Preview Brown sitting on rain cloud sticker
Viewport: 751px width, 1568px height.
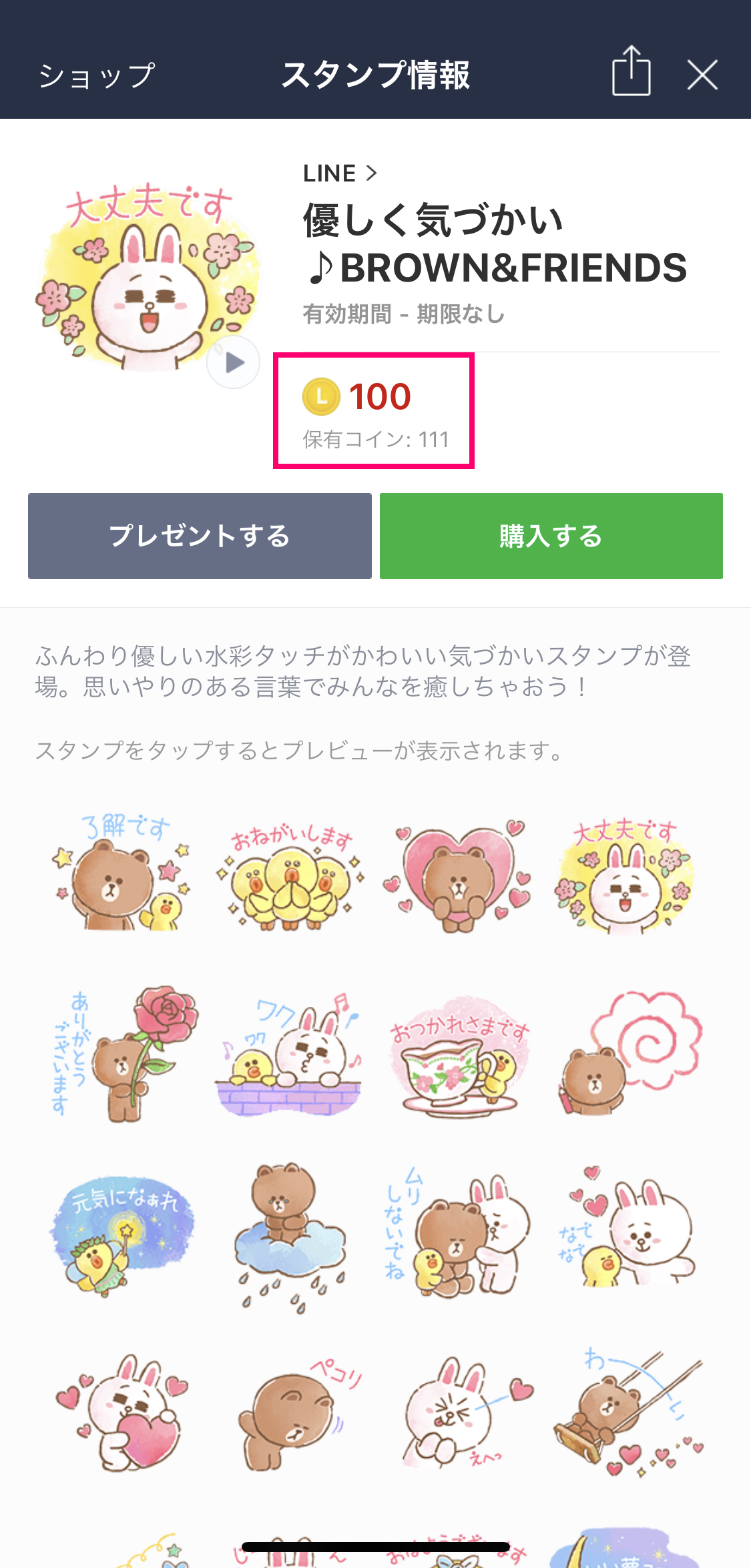tap(290, 1236)
